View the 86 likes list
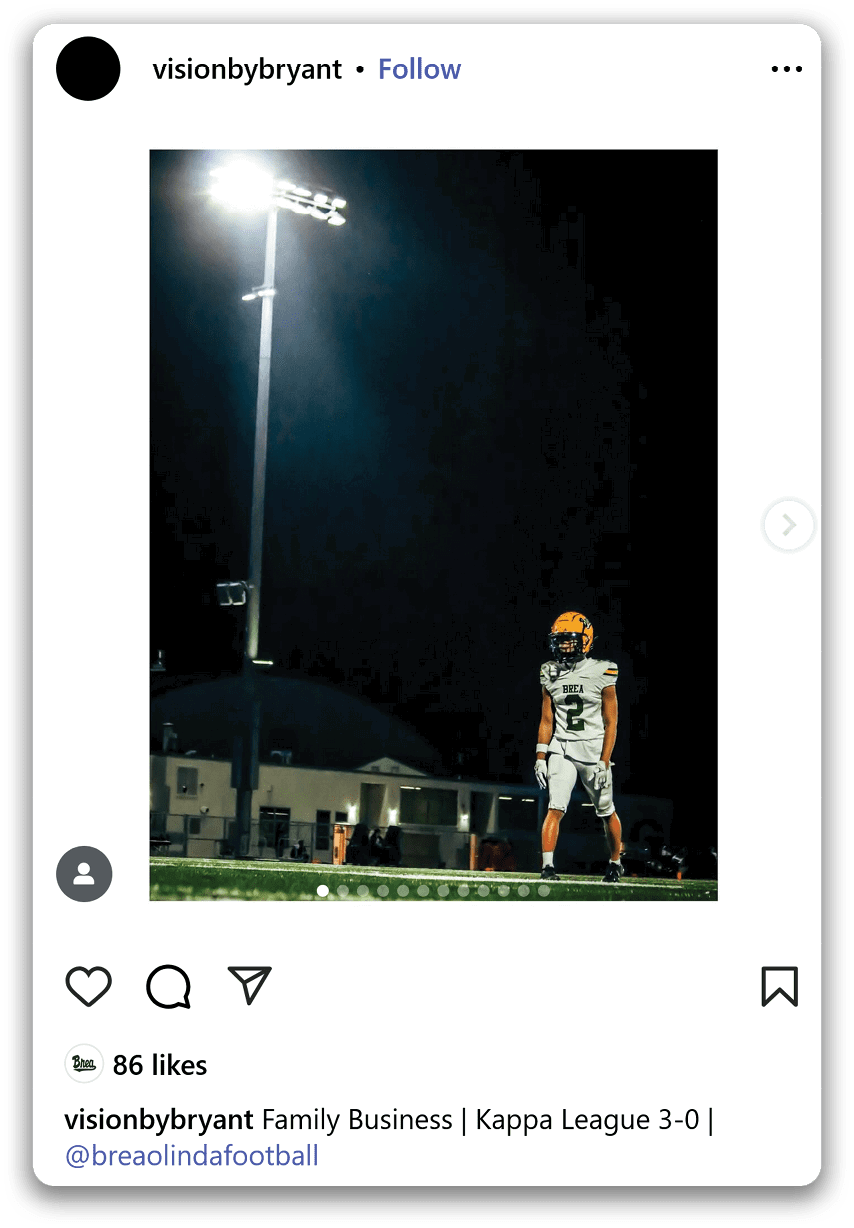 pyautogui.click(x=159, y=1065)
